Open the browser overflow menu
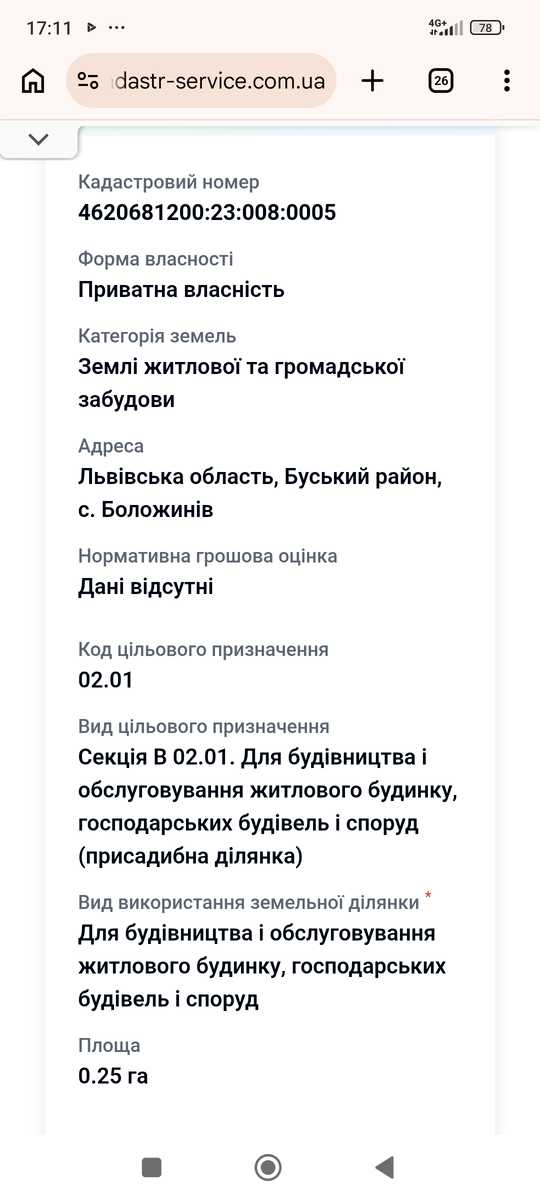This screenshot has width=540, height=1200. [x=507, y=81]
